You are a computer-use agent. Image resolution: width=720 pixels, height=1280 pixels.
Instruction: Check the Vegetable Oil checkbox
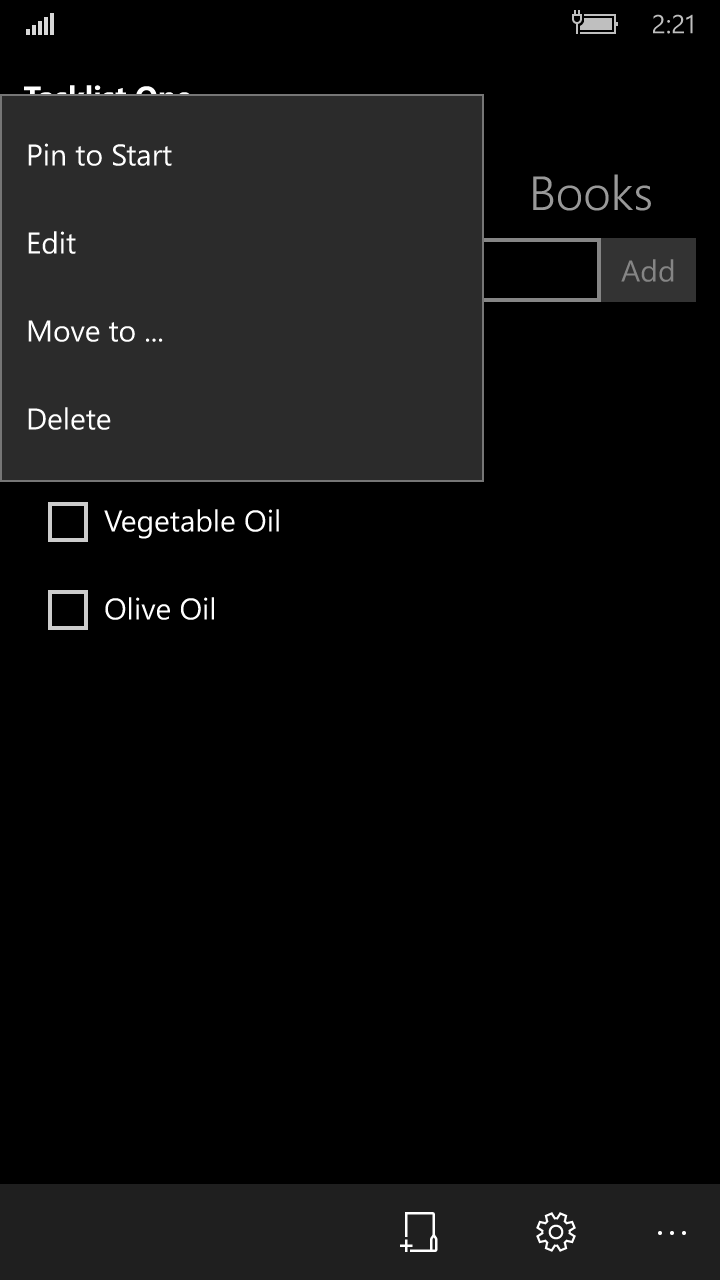pos(68,522)
